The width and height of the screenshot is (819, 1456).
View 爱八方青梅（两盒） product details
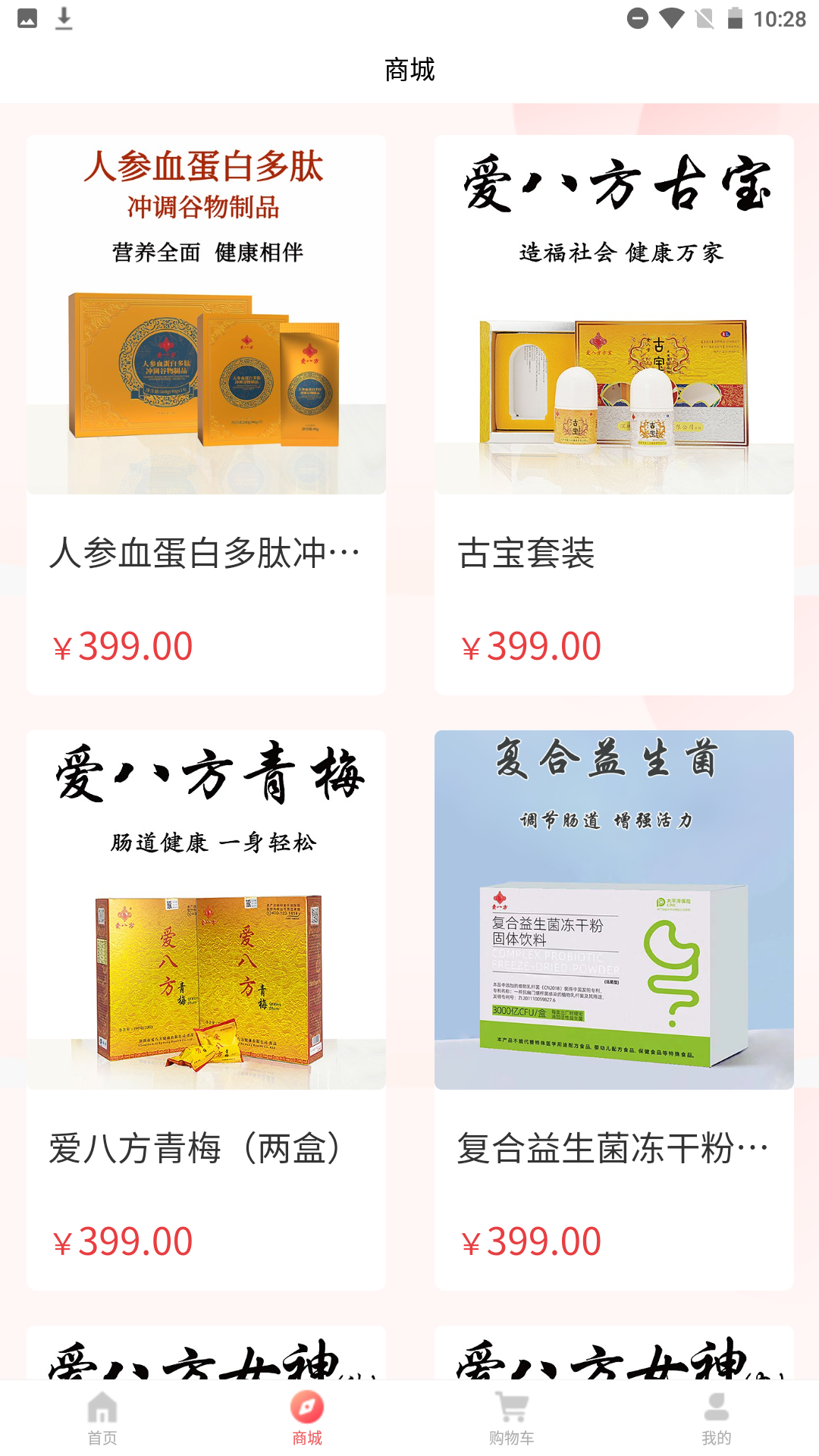click(206, 1009)
